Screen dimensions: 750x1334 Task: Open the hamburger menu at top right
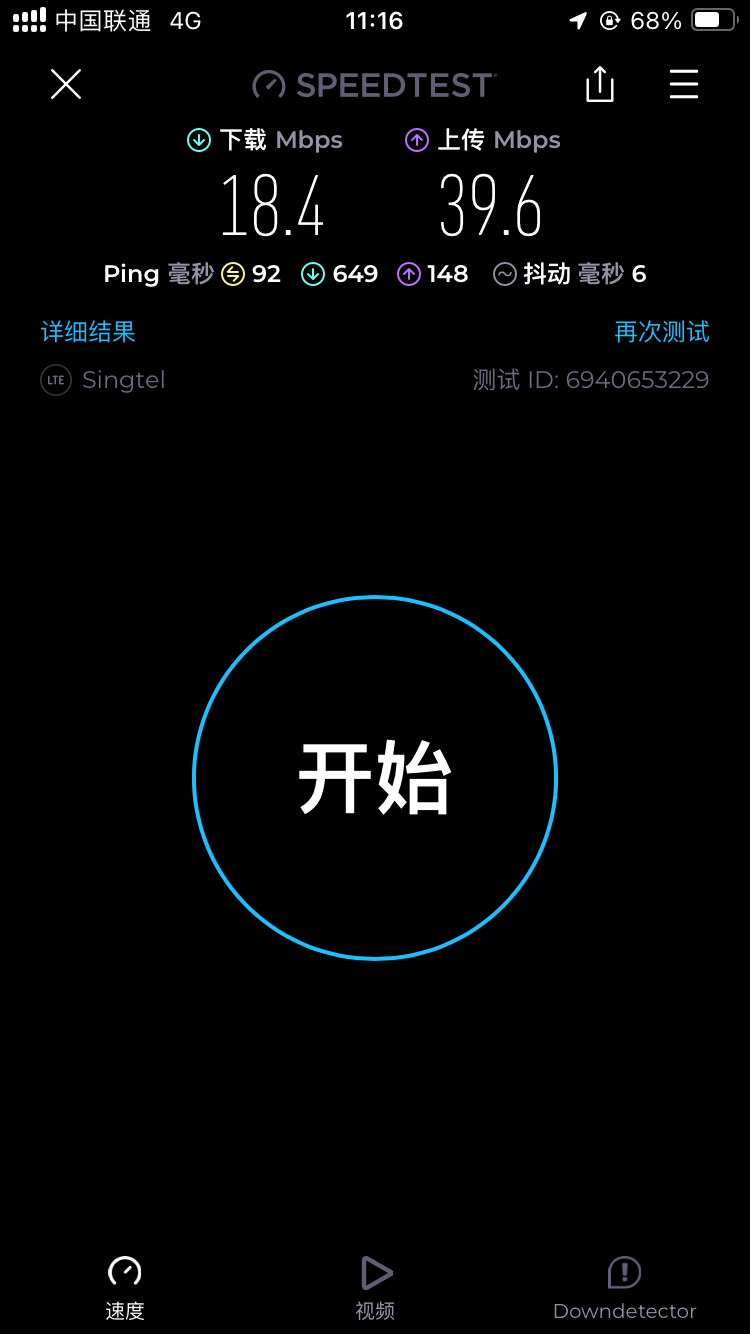[x=684, y=85]
